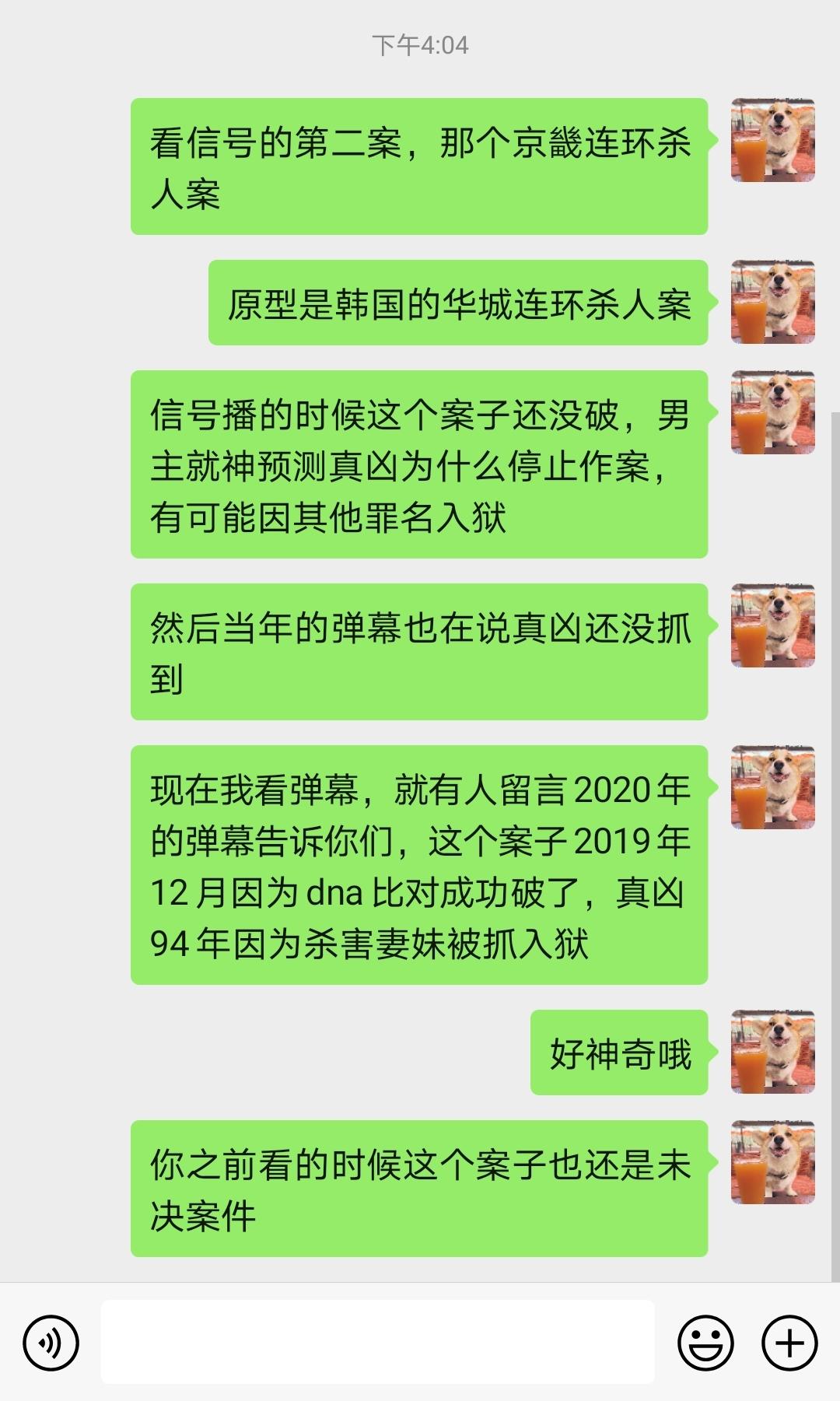Open the emoji sticker panel
The width and height of the screenshot is (840, 1401).
coord(705,1343)
